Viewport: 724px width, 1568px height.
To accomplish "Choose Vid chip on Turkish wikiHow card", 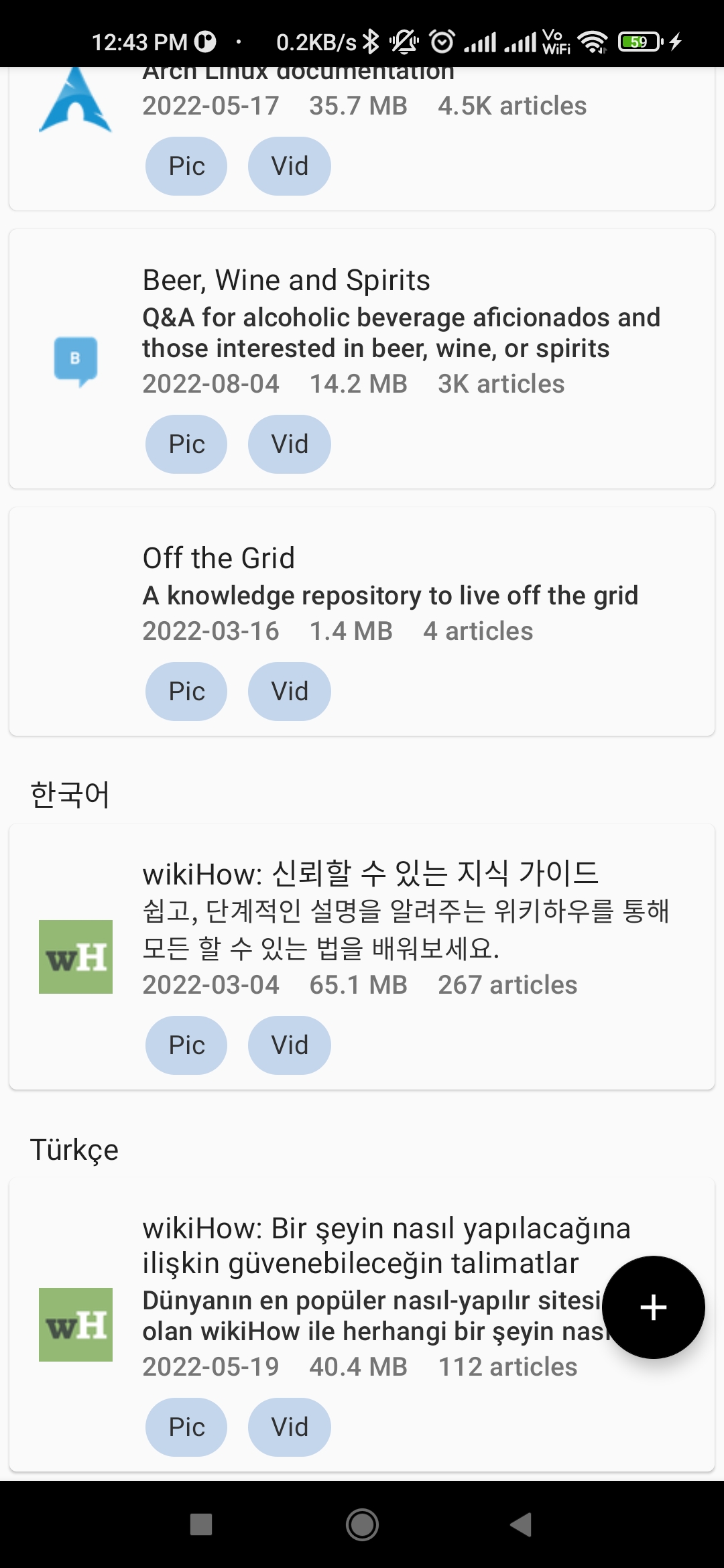I will pos(290,1427).
